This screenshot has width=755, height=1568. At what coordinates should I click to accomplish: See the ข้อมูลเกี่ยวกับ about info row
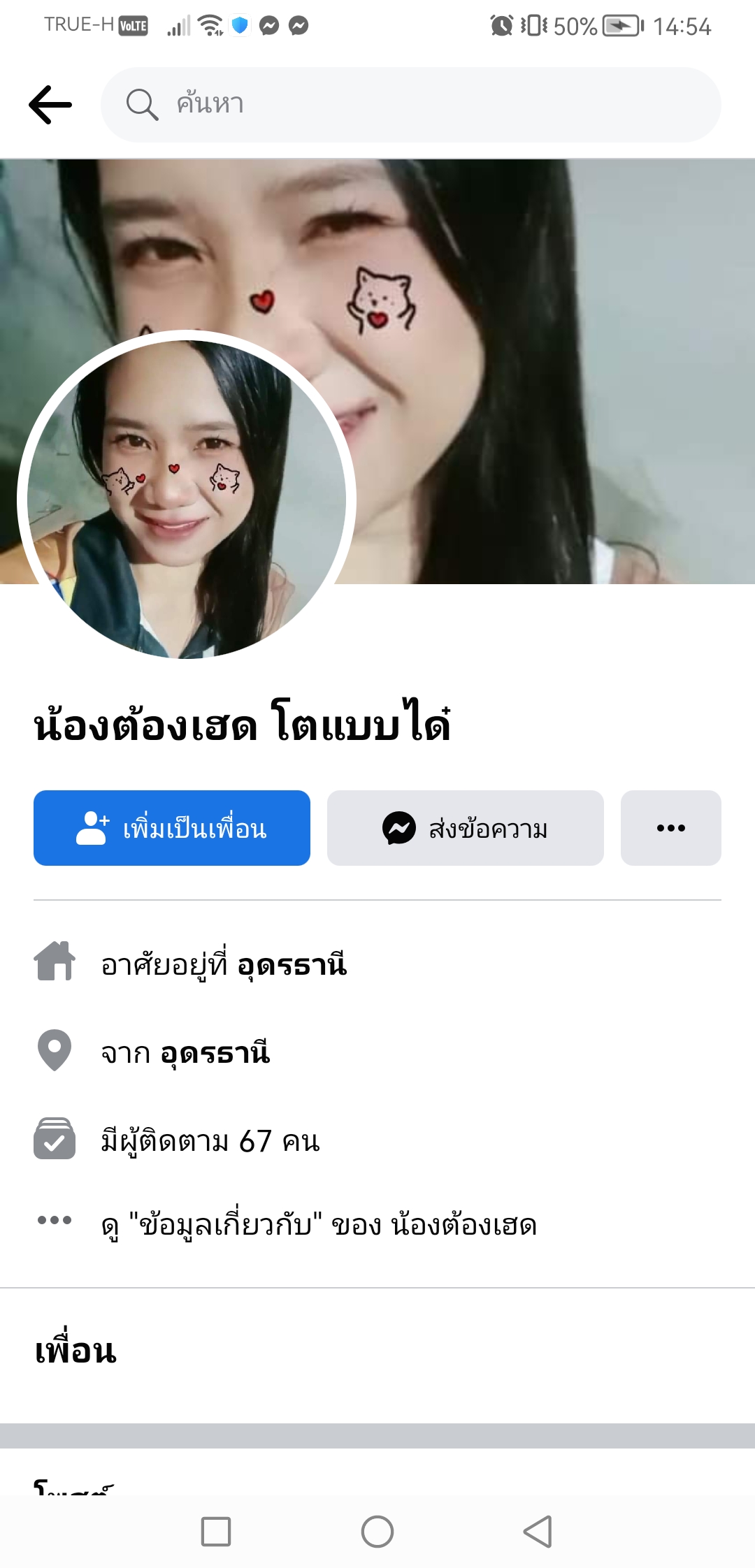[319, 1225]
